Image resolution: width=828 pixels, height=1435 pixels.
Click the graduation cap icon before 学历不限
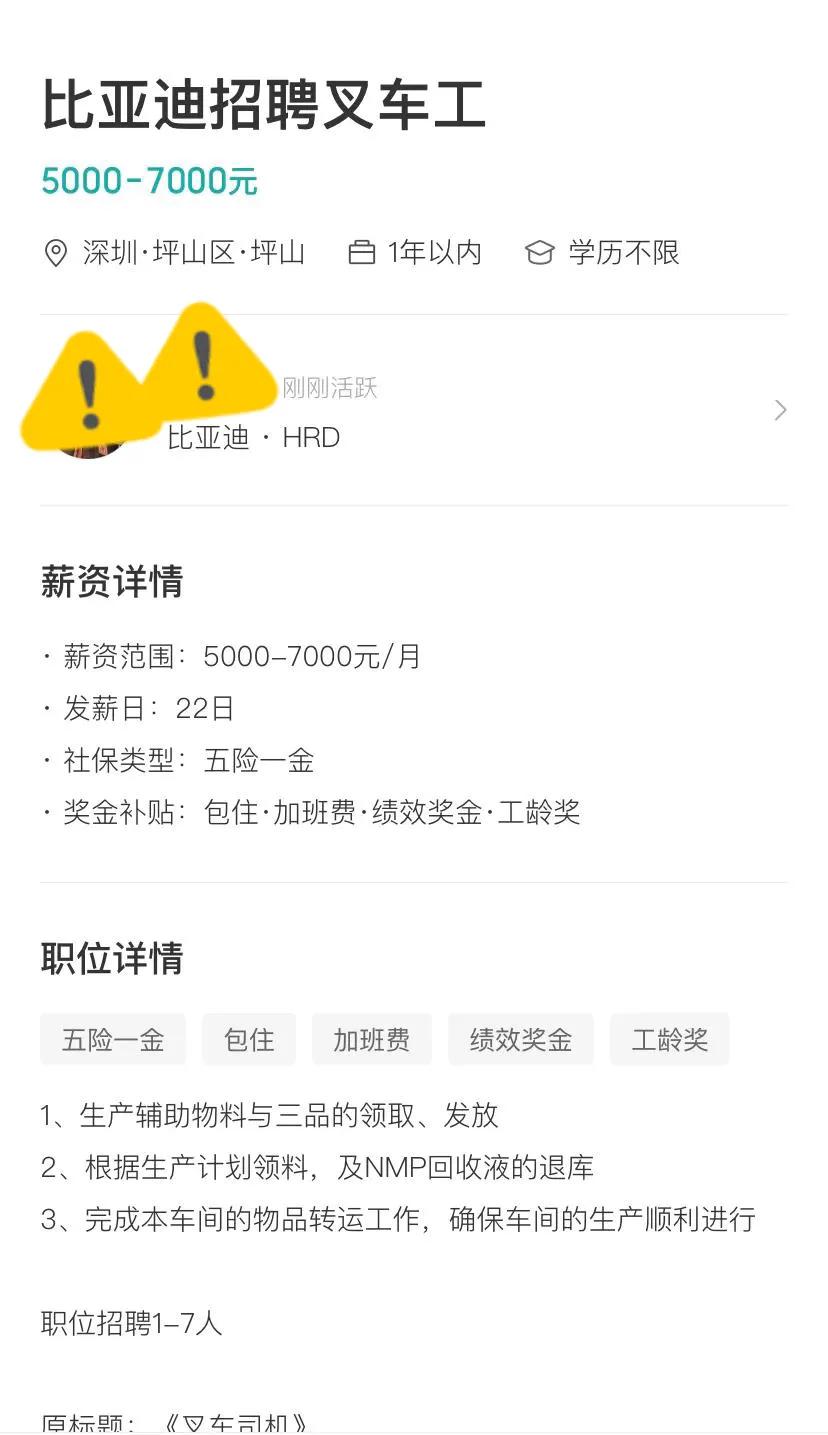[541, 253]
